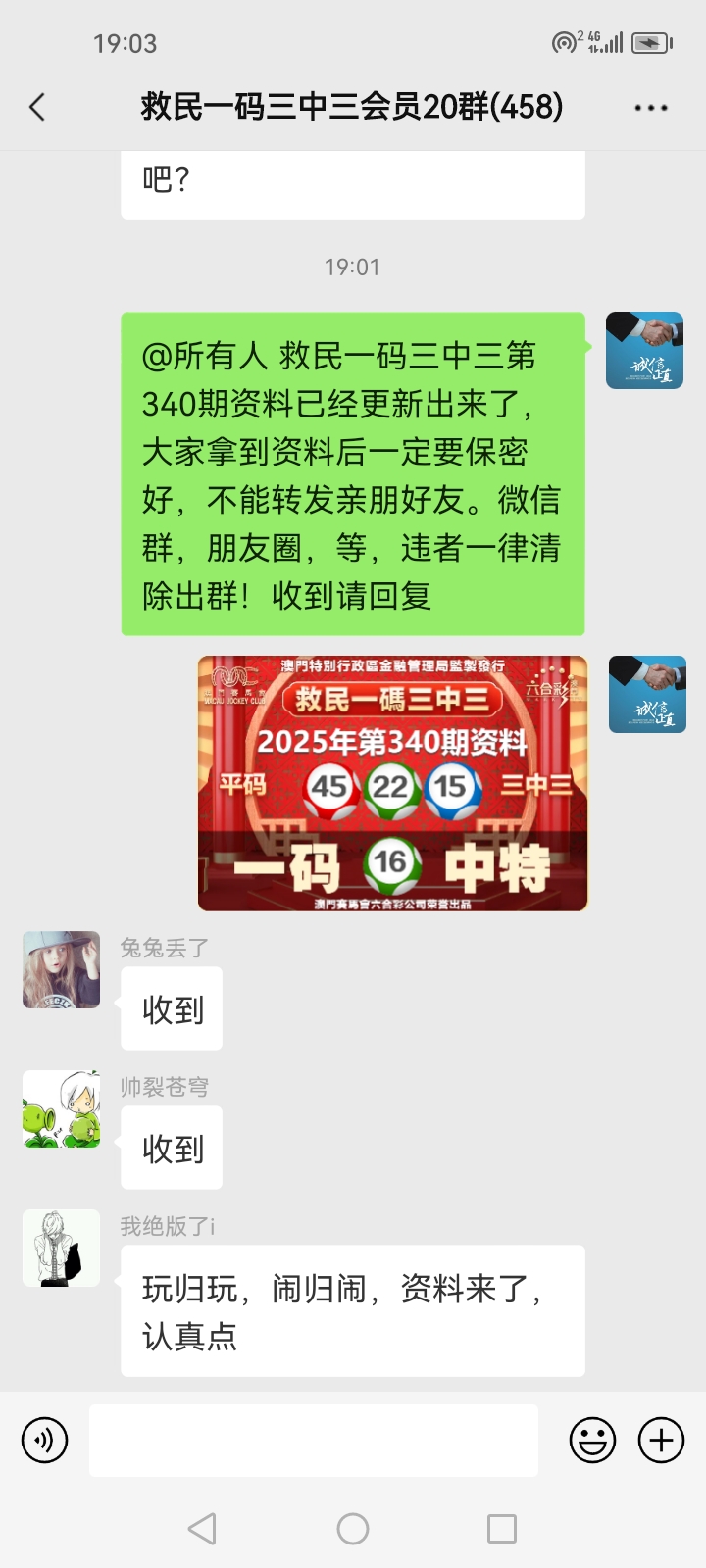Go back from the group chat
Image resolution: width=706 pixels, height=1568 pixels.
[x=38, y=107]
